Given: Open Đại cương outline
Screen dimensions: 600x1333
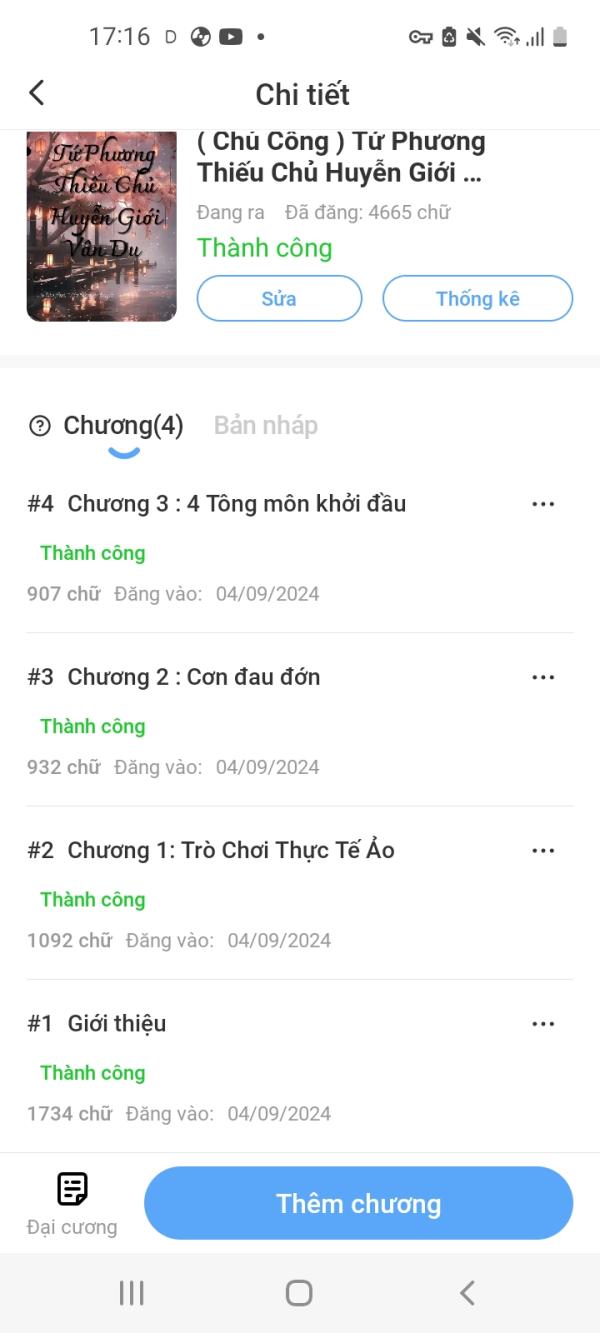Looking at the screenshot, I should coord(72,1204).
